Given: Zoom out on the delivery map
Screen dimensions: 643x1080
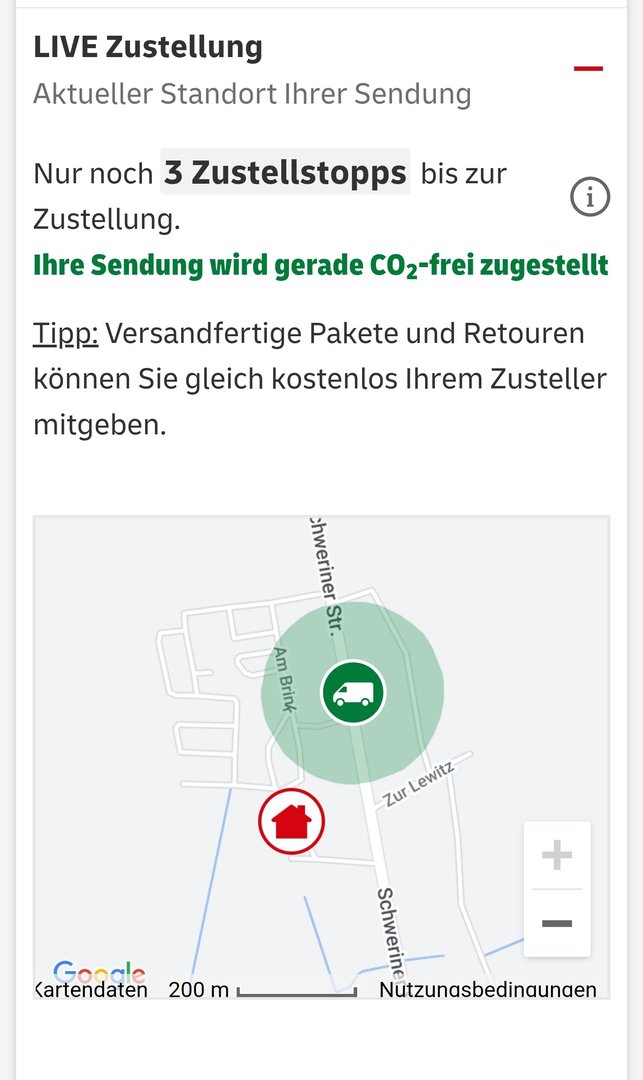Looking at the screenshot, I should pos(557,923).
